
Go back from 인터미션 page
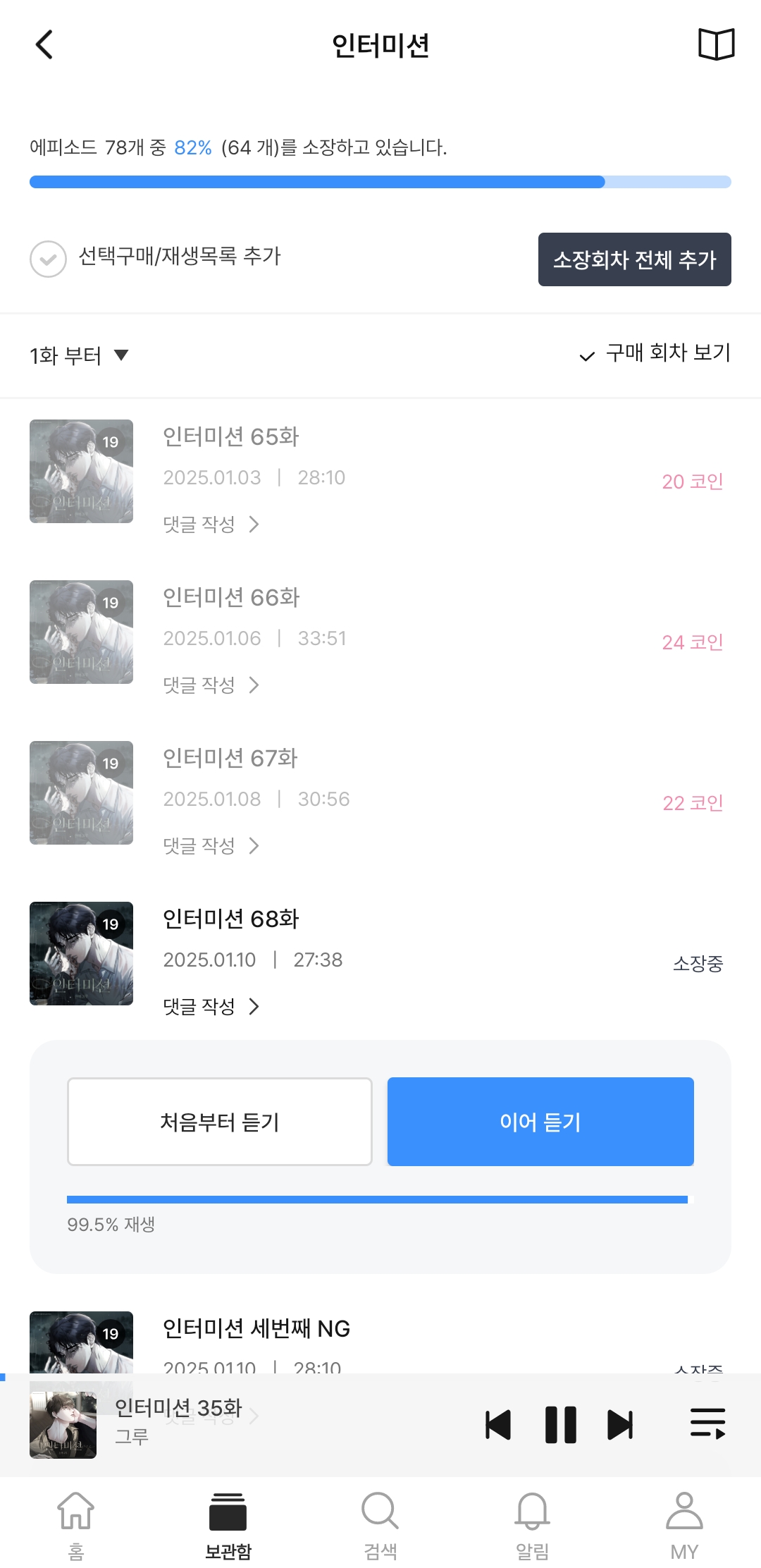44,45
